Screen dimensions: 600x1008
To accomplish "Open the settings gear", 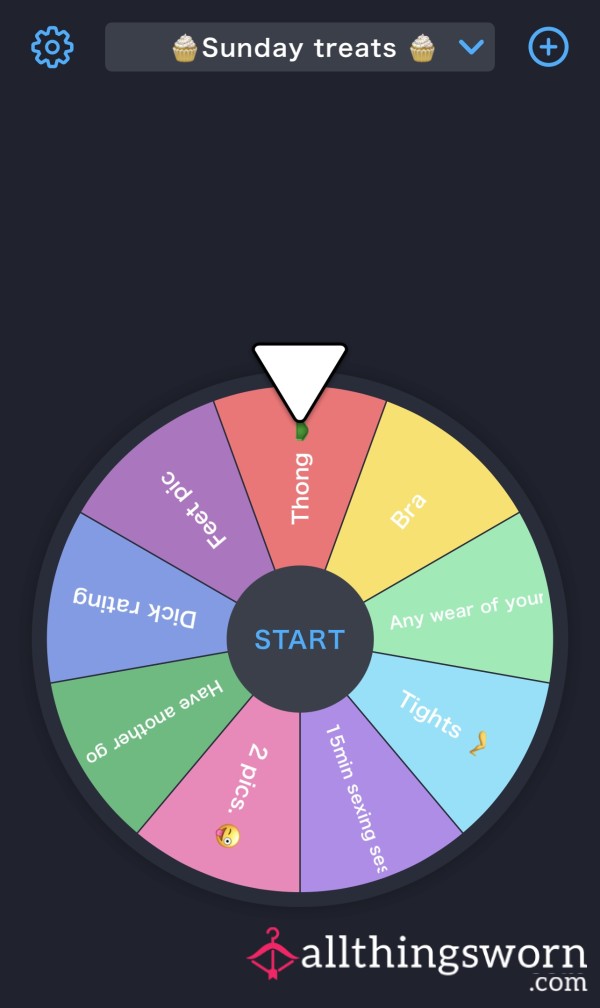I will [x=53, y=47].
